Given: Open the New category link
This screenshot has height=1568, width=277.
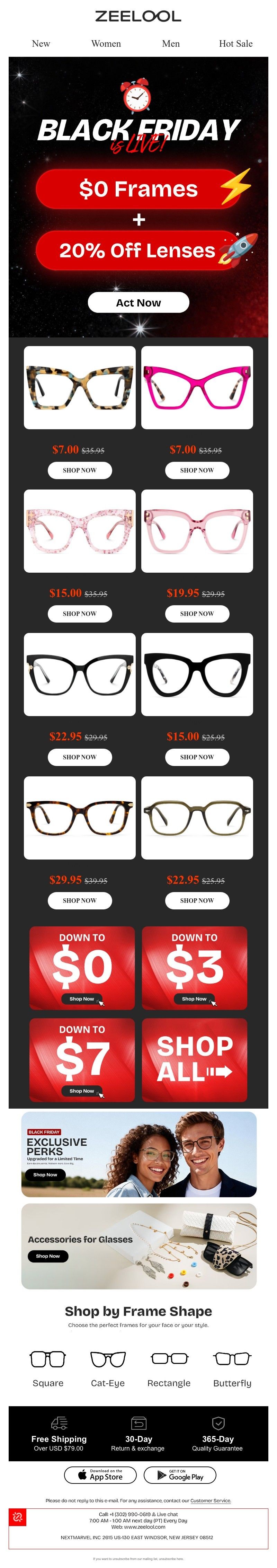Looking at the screenshot, I should 41,44.
